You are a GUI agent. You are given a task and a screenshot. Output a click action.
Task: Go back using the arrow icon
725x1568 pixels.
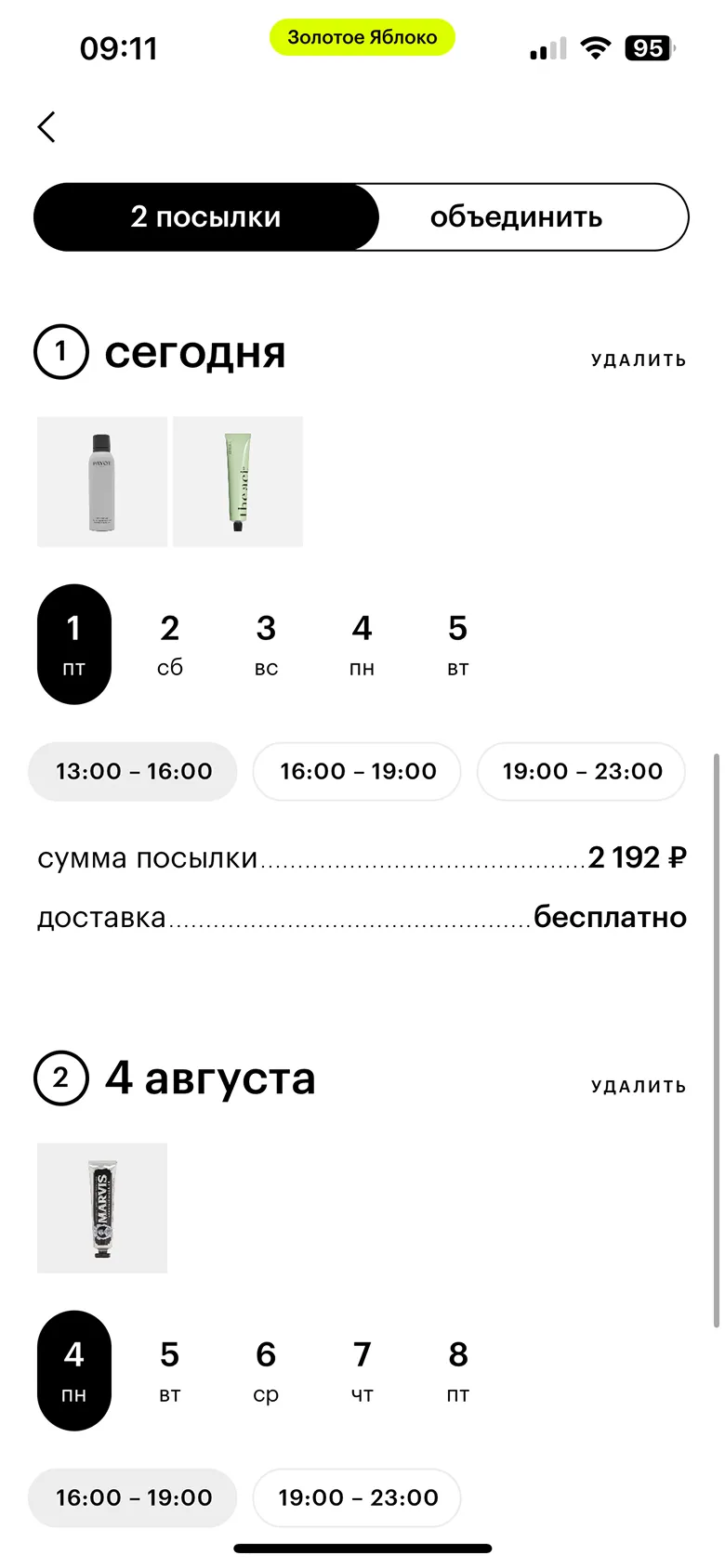46,127
